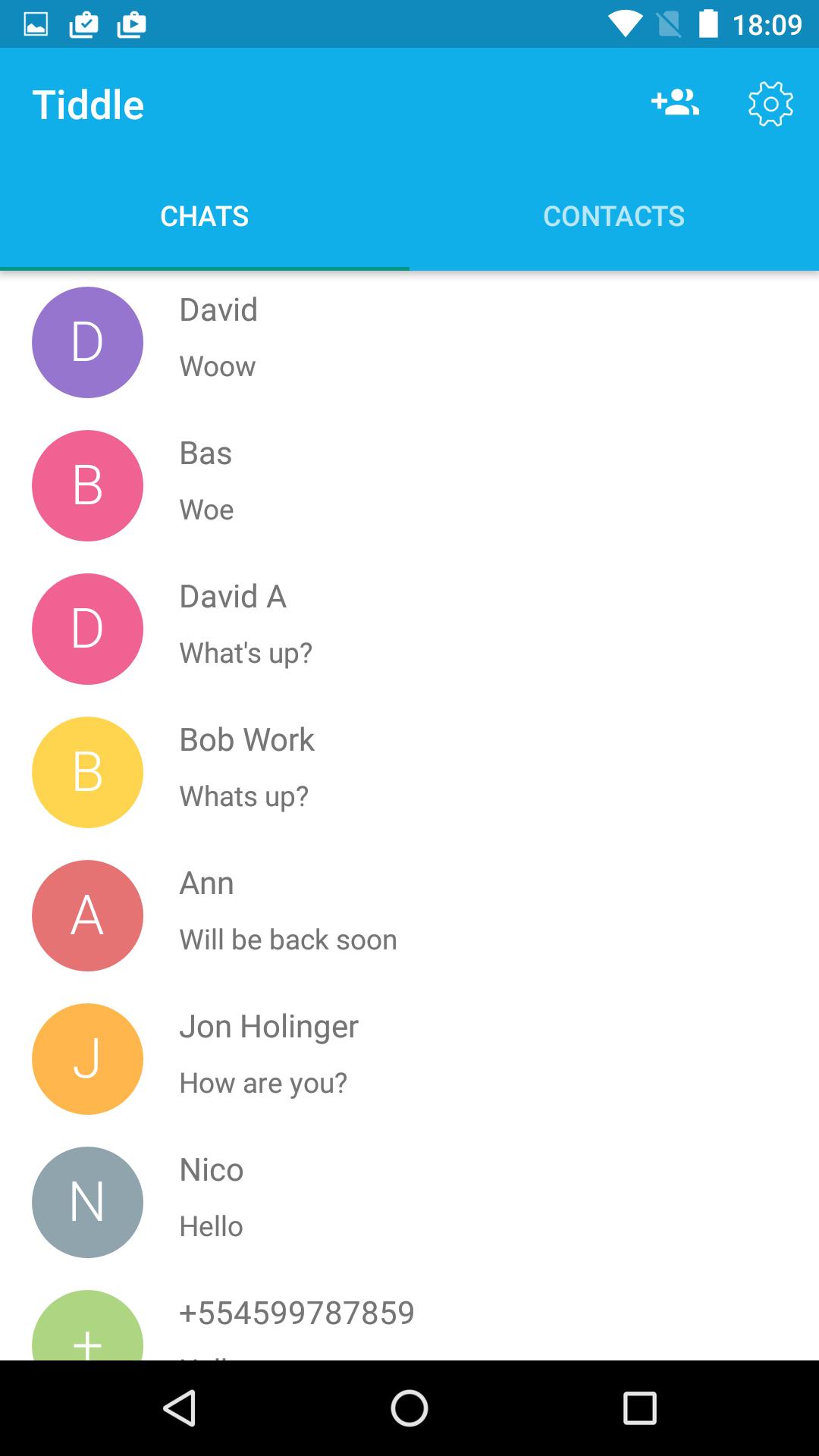View the Bob Work chat thread

409,771
